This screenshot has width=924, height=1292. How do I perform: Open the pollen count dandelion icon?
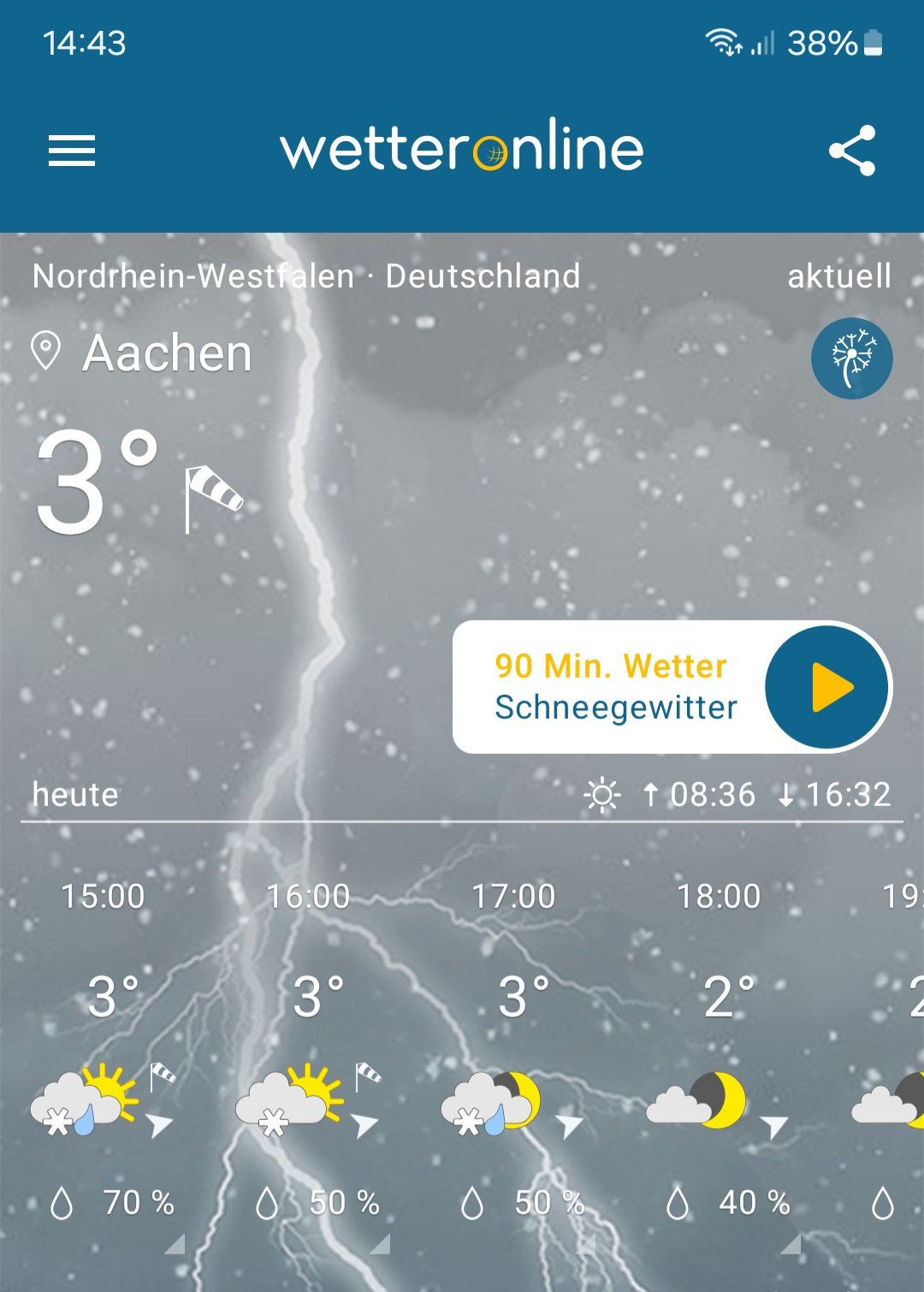click(851, 359)
